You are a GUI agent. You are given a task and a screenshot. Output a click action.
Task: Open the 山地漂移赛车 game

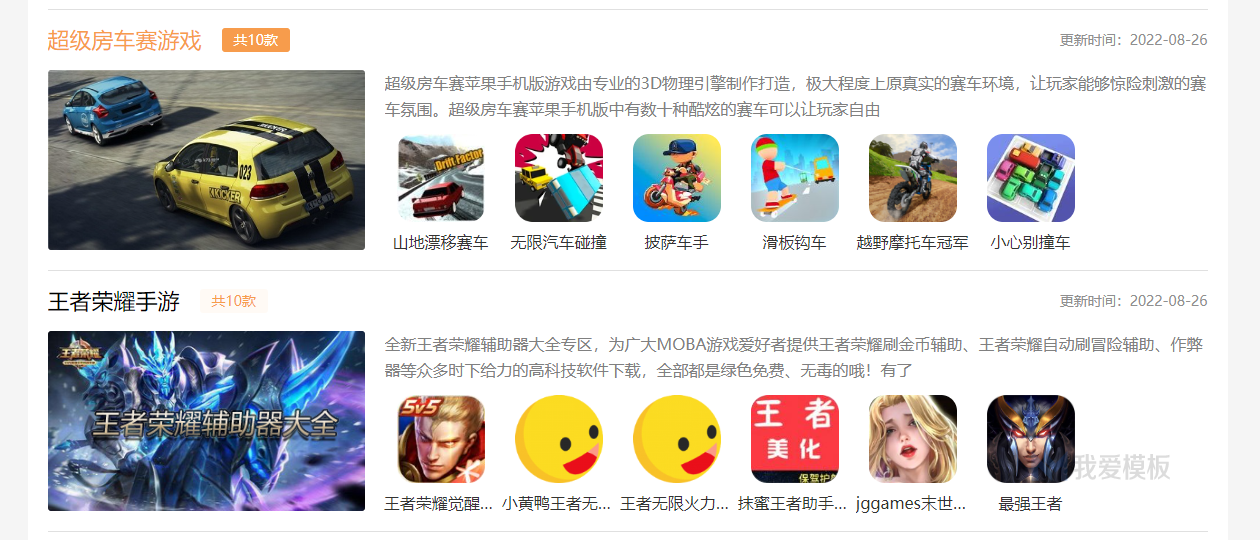point(441,178)
